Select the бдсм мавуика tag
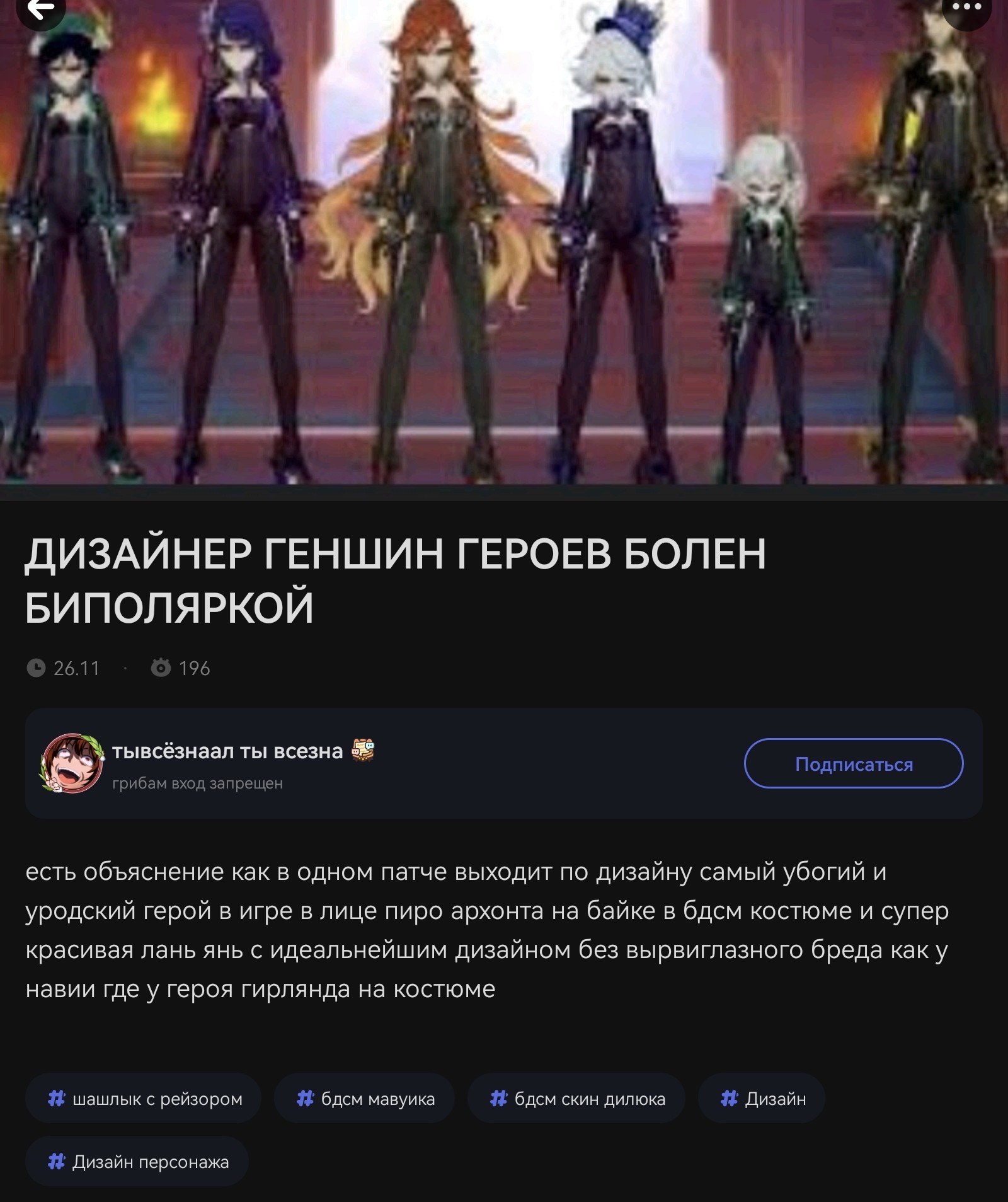This screenshot has width=1008, height=1202. [x=364, y=1099]
